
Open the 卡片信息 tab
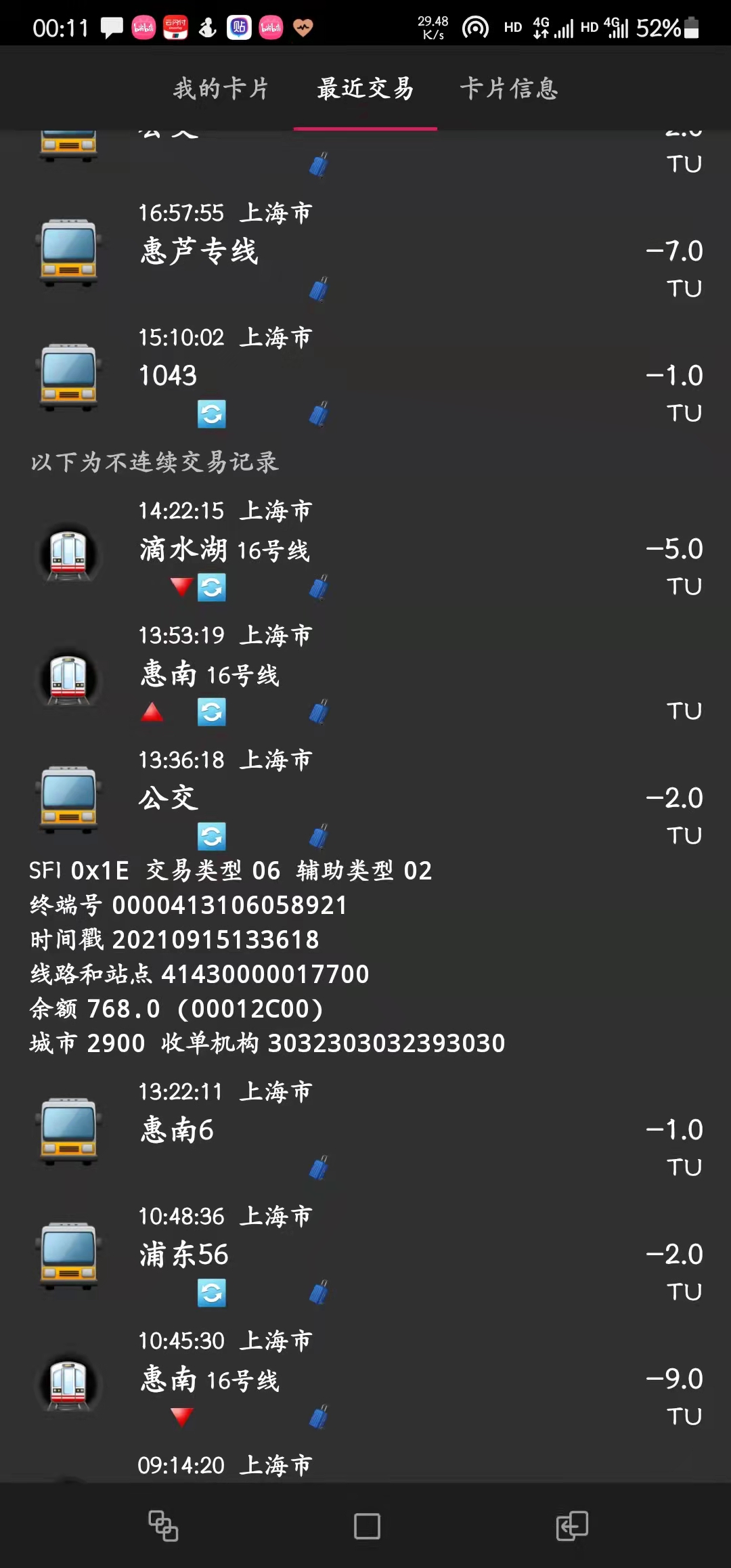509,89
